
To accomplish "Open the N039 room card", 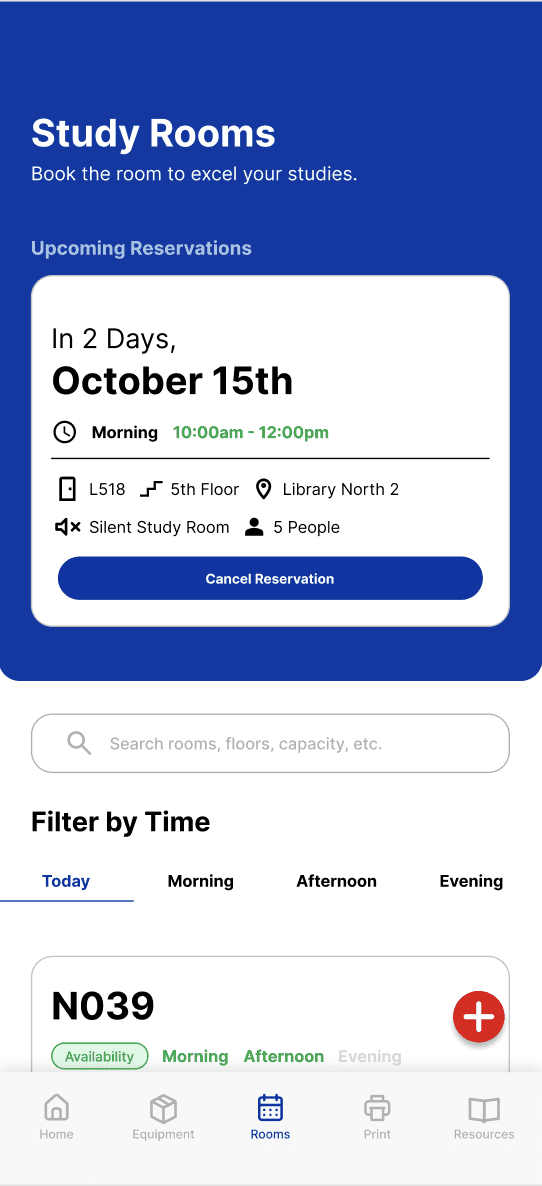I will click(x=270, y=1014).
